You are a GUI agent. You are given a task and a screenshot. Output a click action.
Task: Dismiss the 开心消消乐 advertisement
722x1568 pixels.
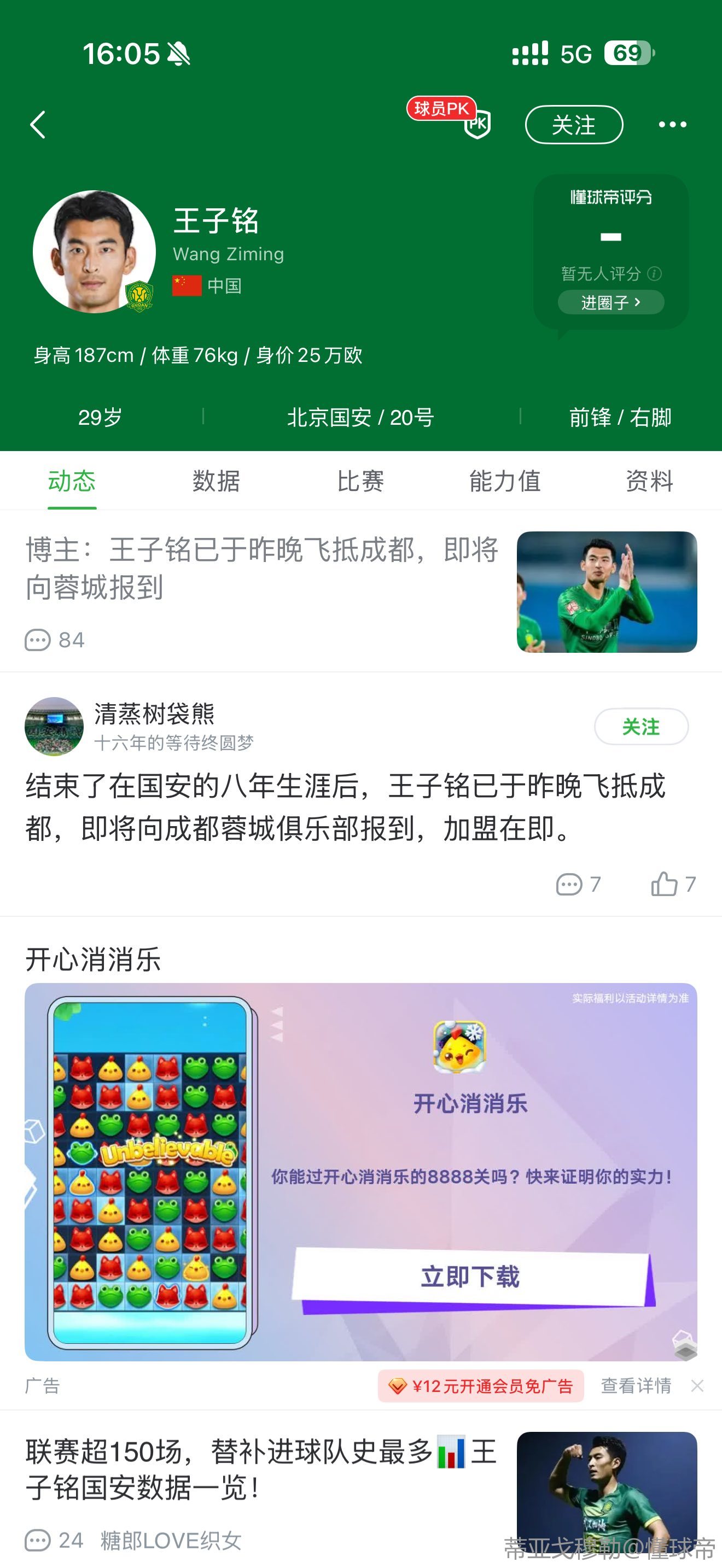click(697, 1386)
